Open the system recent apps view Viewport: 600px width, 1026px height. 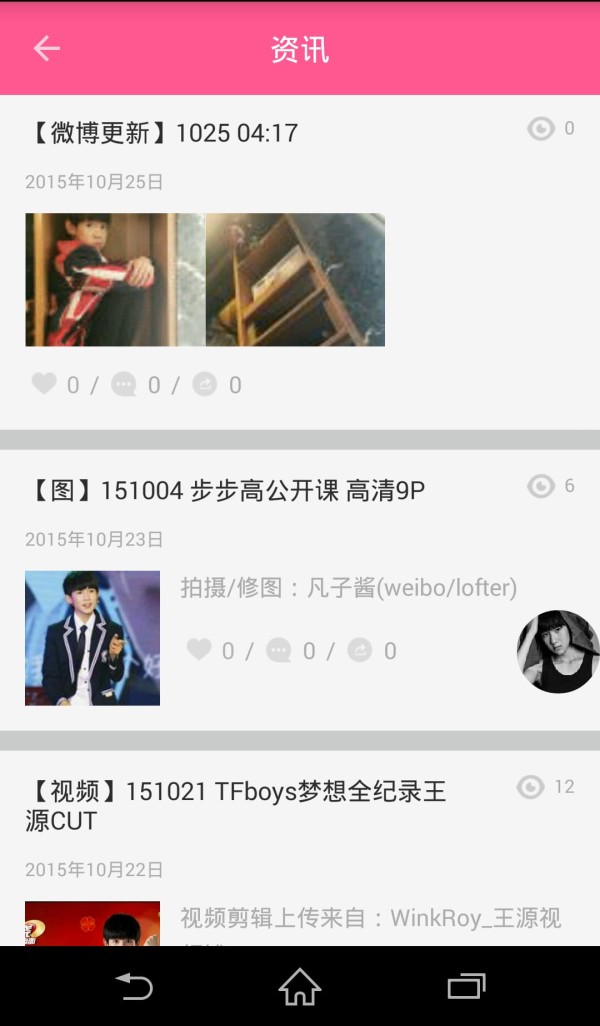tap(466, 987)
